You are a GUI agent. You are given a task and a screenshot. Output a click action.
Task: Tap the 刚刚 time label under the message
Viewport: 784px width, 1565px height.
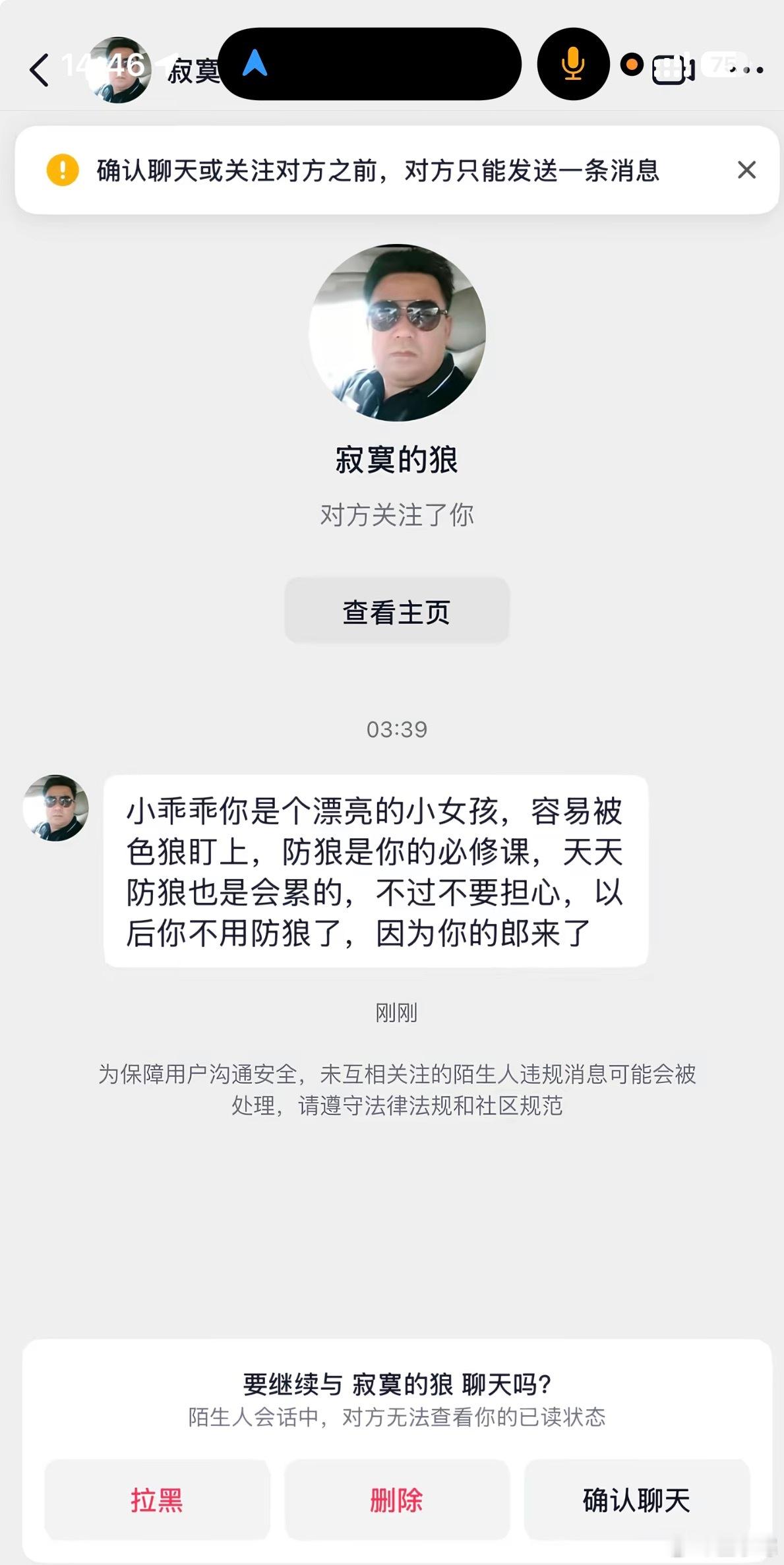click(396, 1014)
